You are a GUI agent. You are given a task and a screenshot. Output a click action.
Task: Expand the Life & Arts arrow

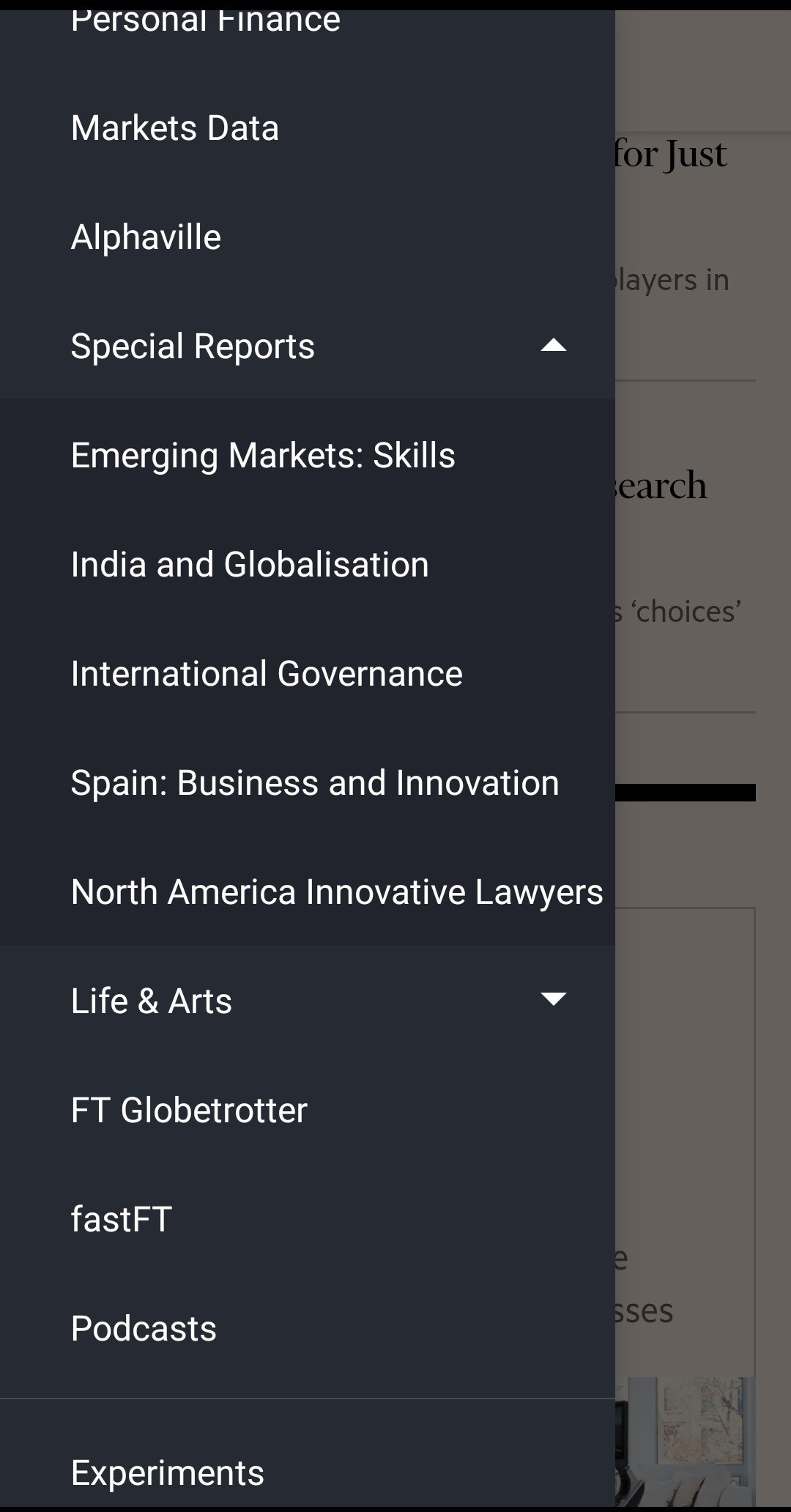(x=554, y=998)
